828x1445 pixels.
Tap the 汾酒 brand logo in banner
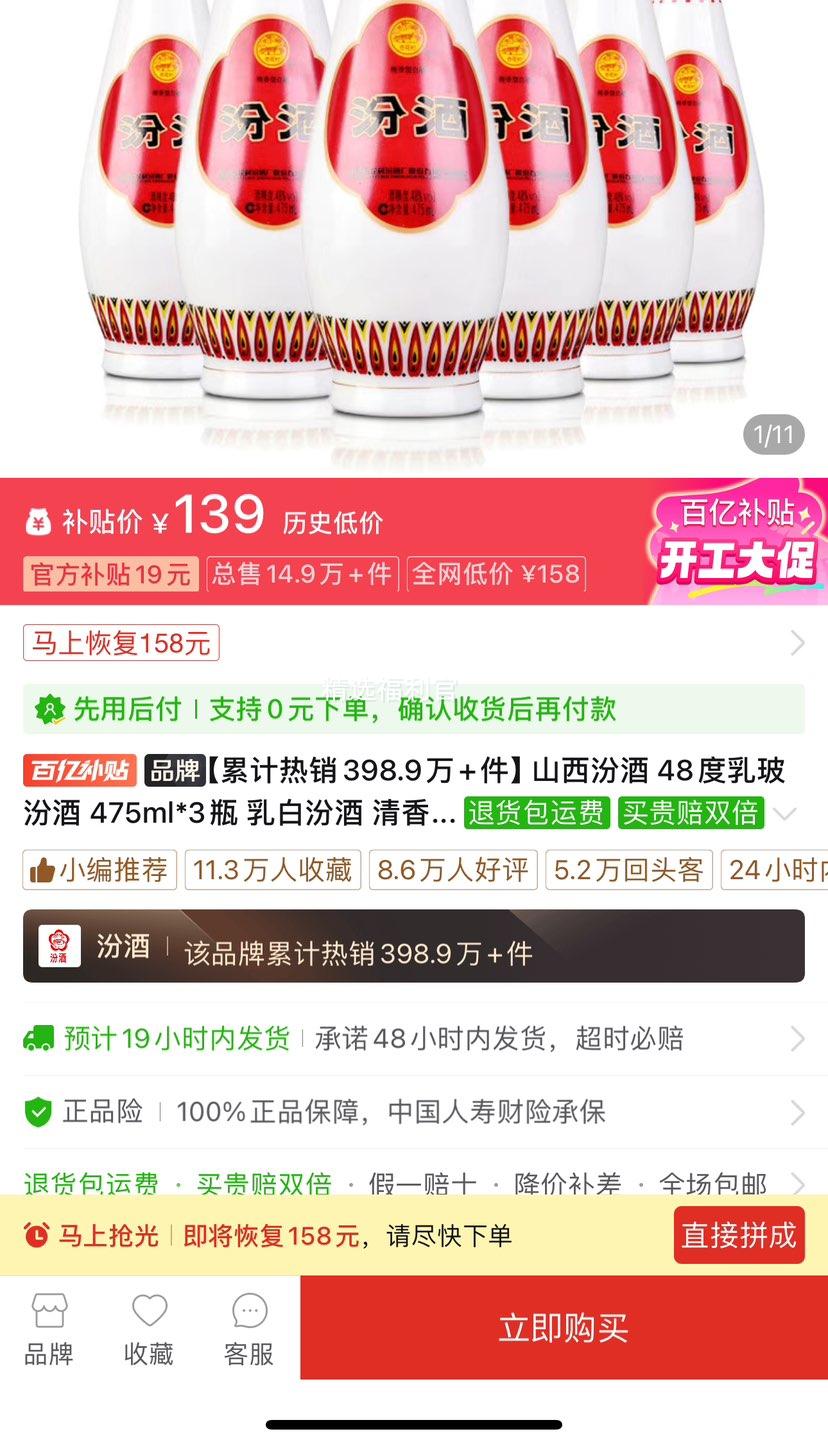(57, 944)
